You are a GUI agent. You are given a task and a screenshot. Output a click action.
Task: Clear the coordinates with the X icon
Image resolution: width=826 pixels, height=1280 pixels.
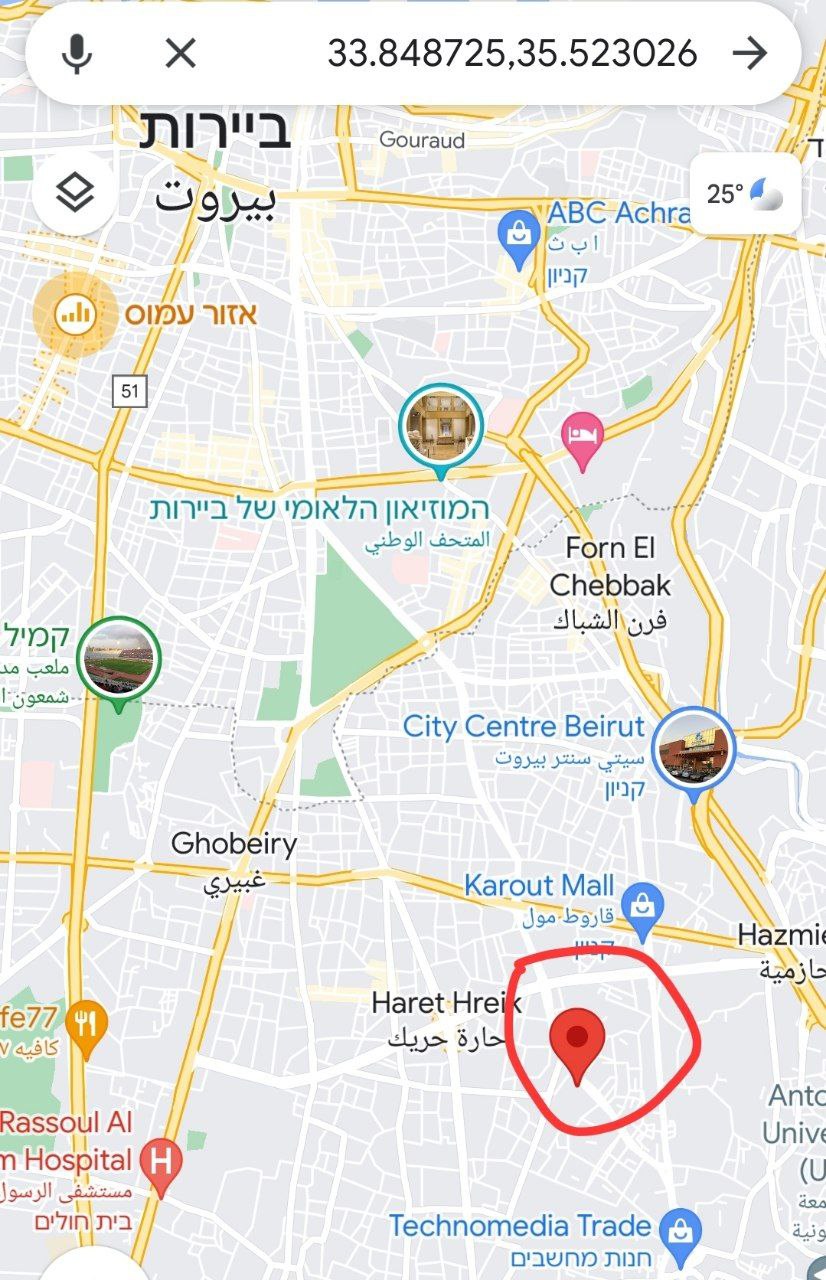(180, 53)
